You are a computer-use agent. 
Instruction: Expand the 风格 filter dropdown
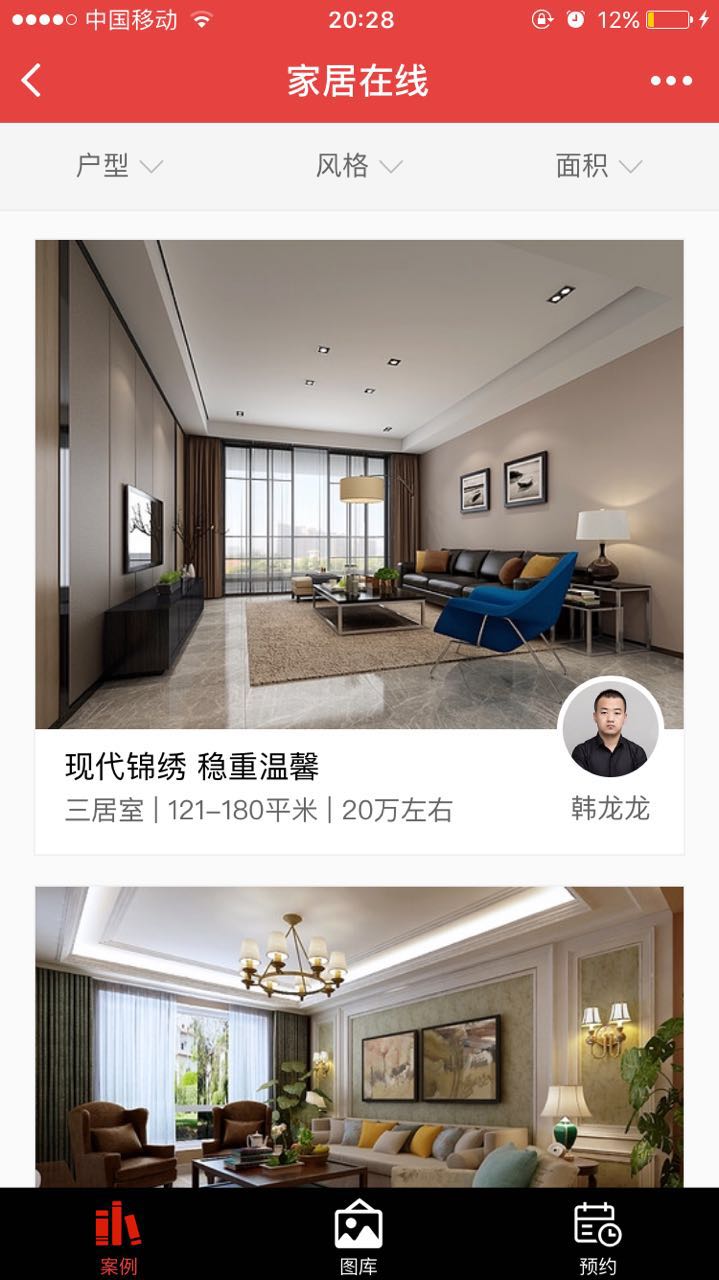(x=359, y=166)
